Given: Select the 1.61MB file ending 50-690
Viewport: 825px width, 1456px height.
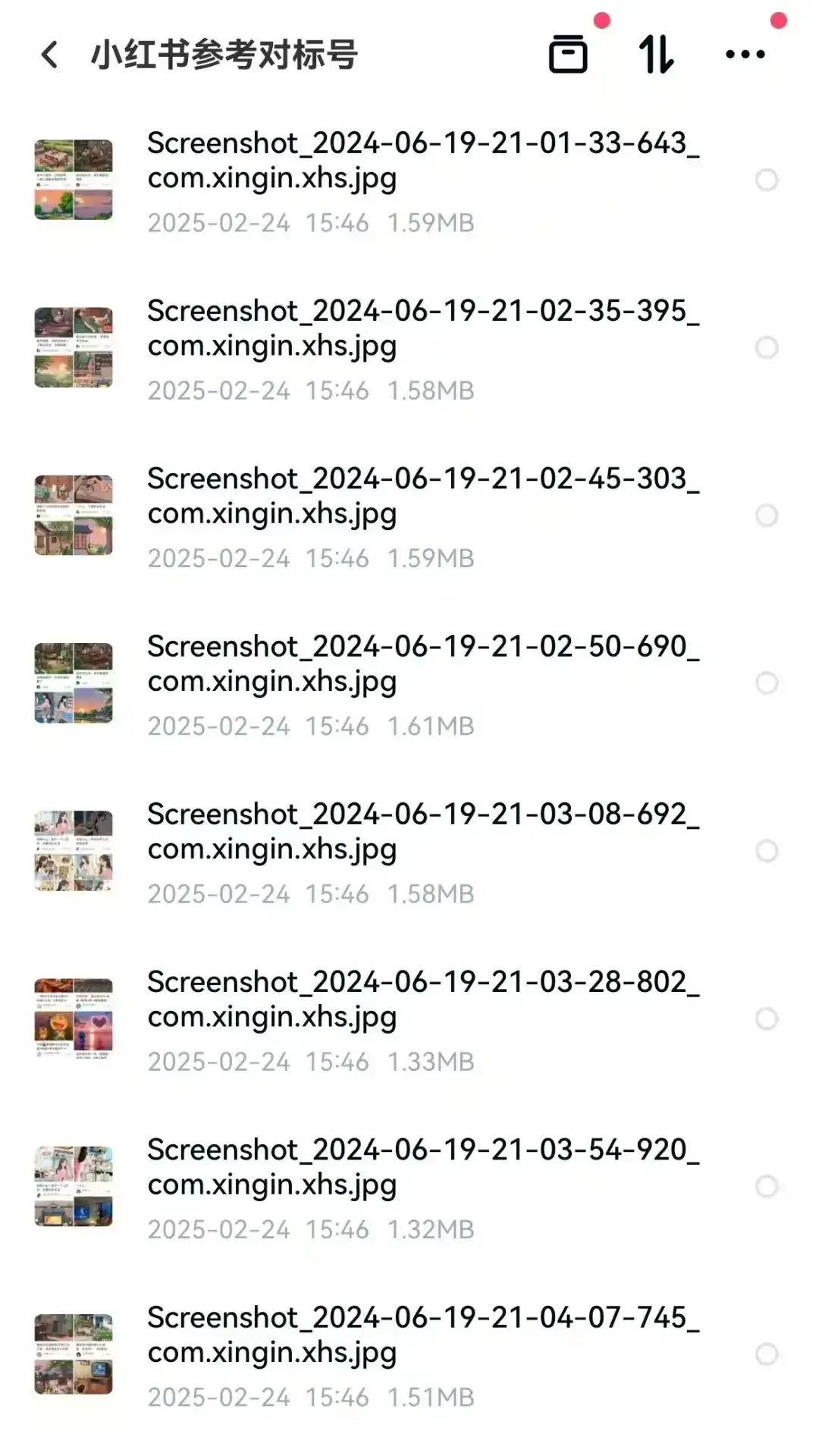Looking at the screenshot, I should [767, 683].
